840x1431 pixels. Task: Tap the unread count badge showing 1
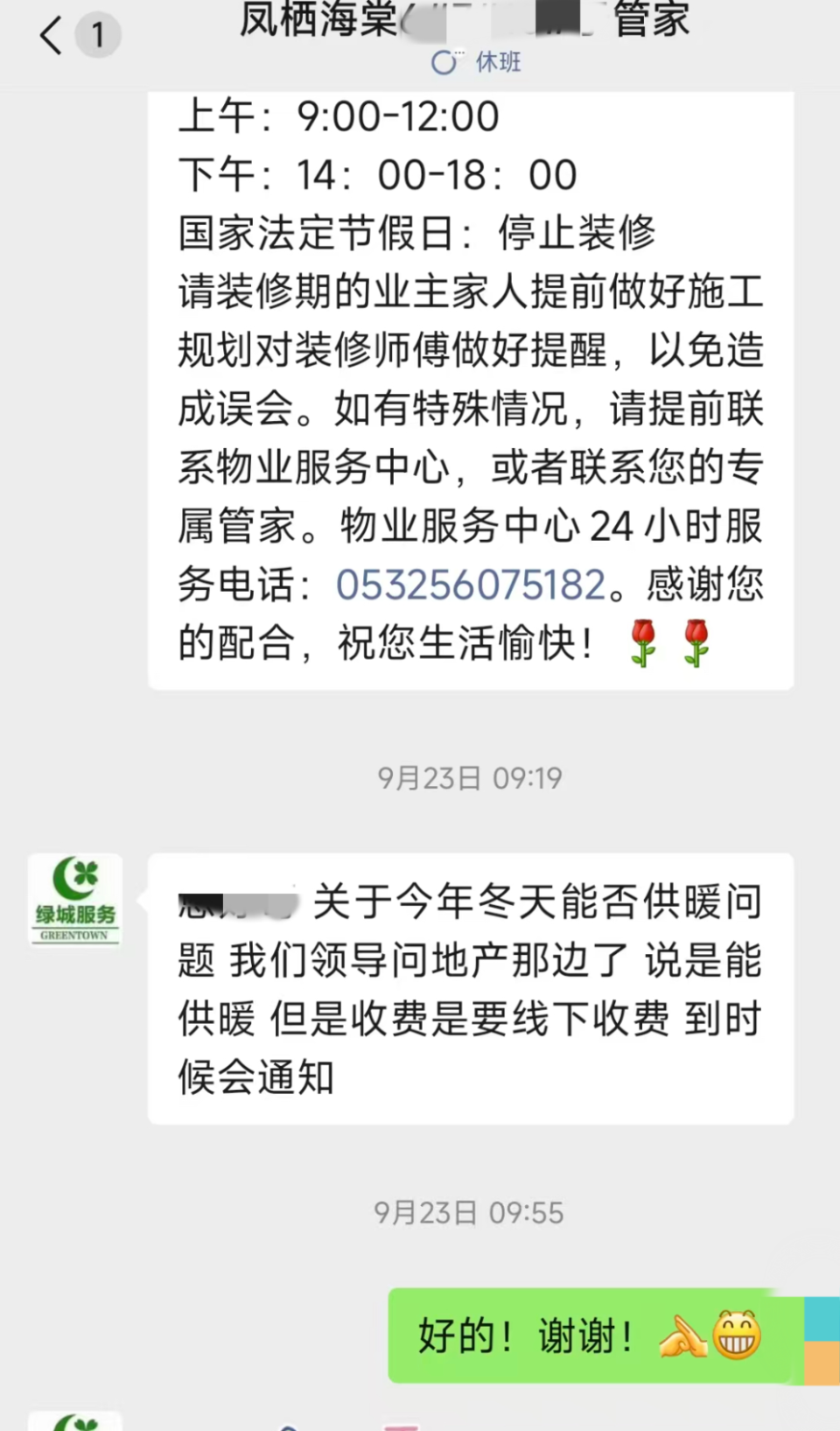[x=99, y=35]
